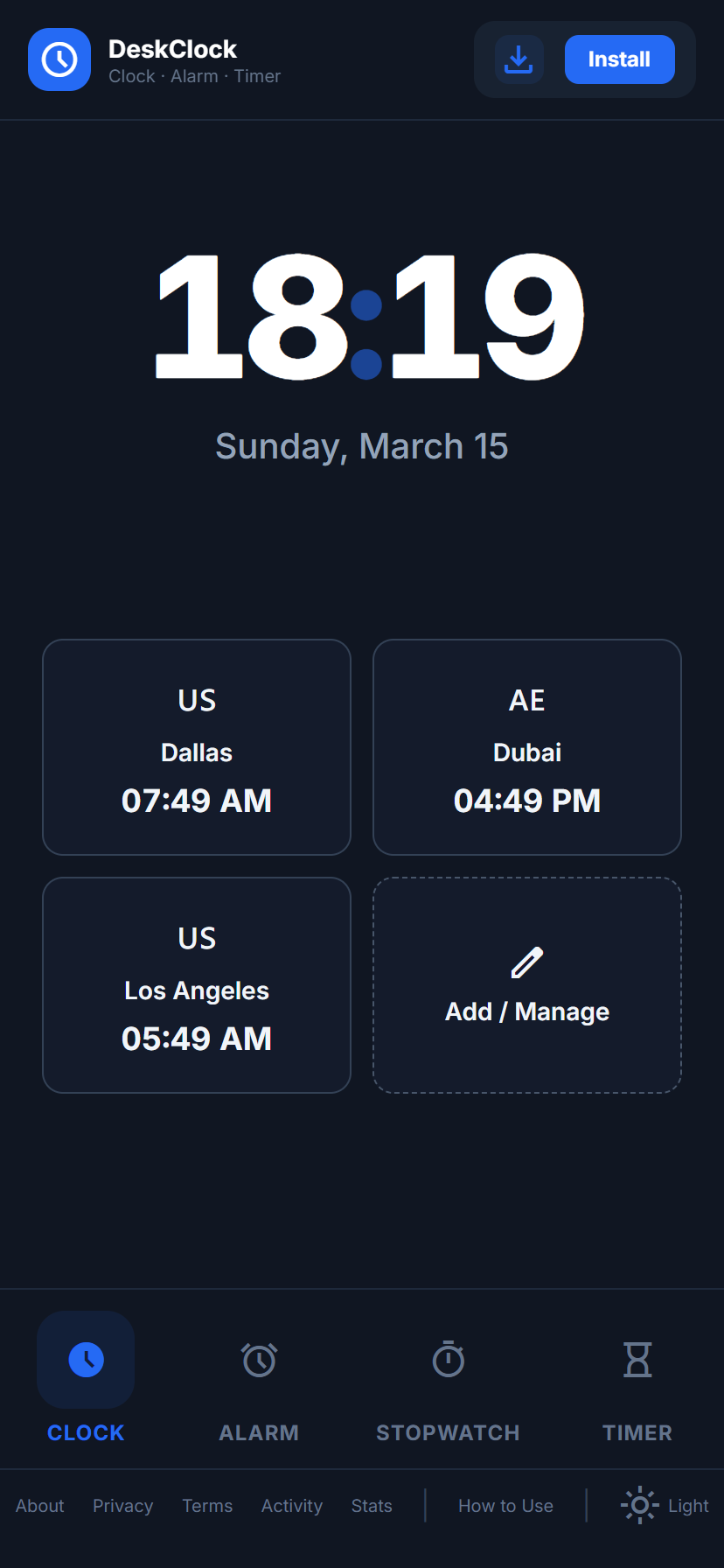This screenshot has width=724, height=1568.
Task: Open the How to Use guide
Action: pyautogui.click(x=505, y=1506)
